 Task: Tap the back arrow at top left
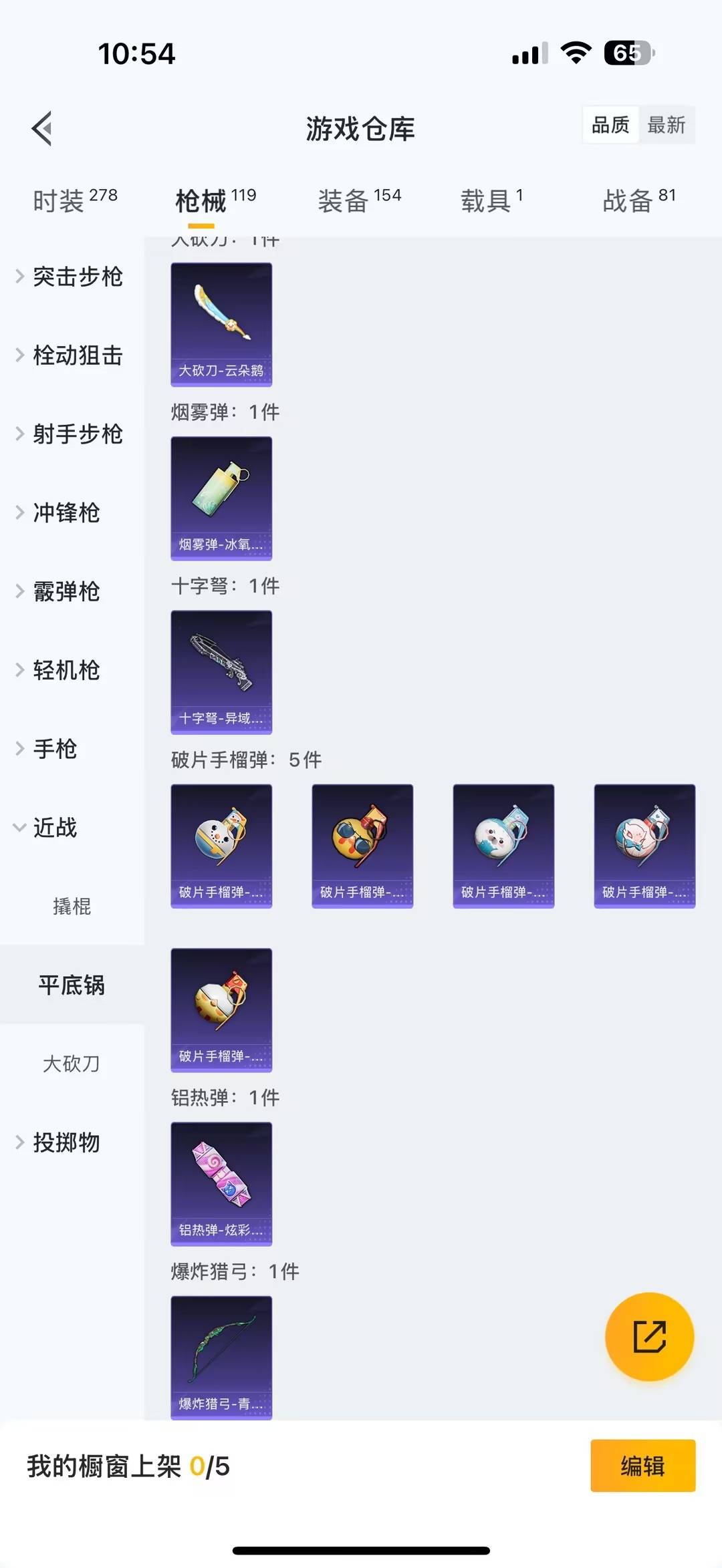(x=41, y=128)
